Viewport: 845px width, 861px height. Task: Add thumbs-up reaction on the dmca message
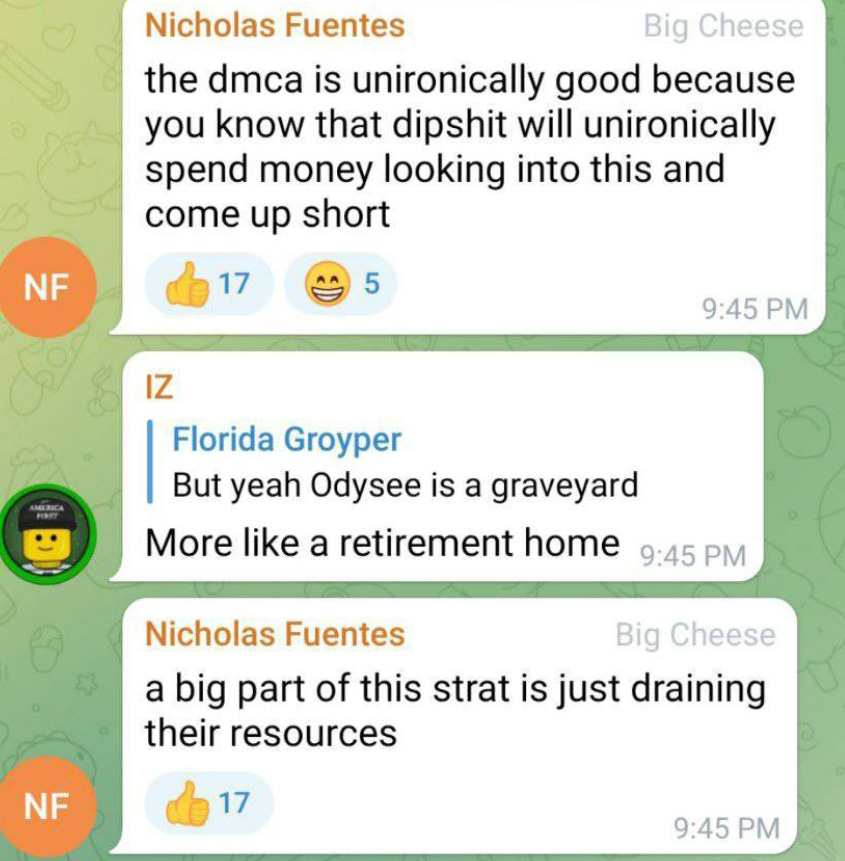point(208,285)
